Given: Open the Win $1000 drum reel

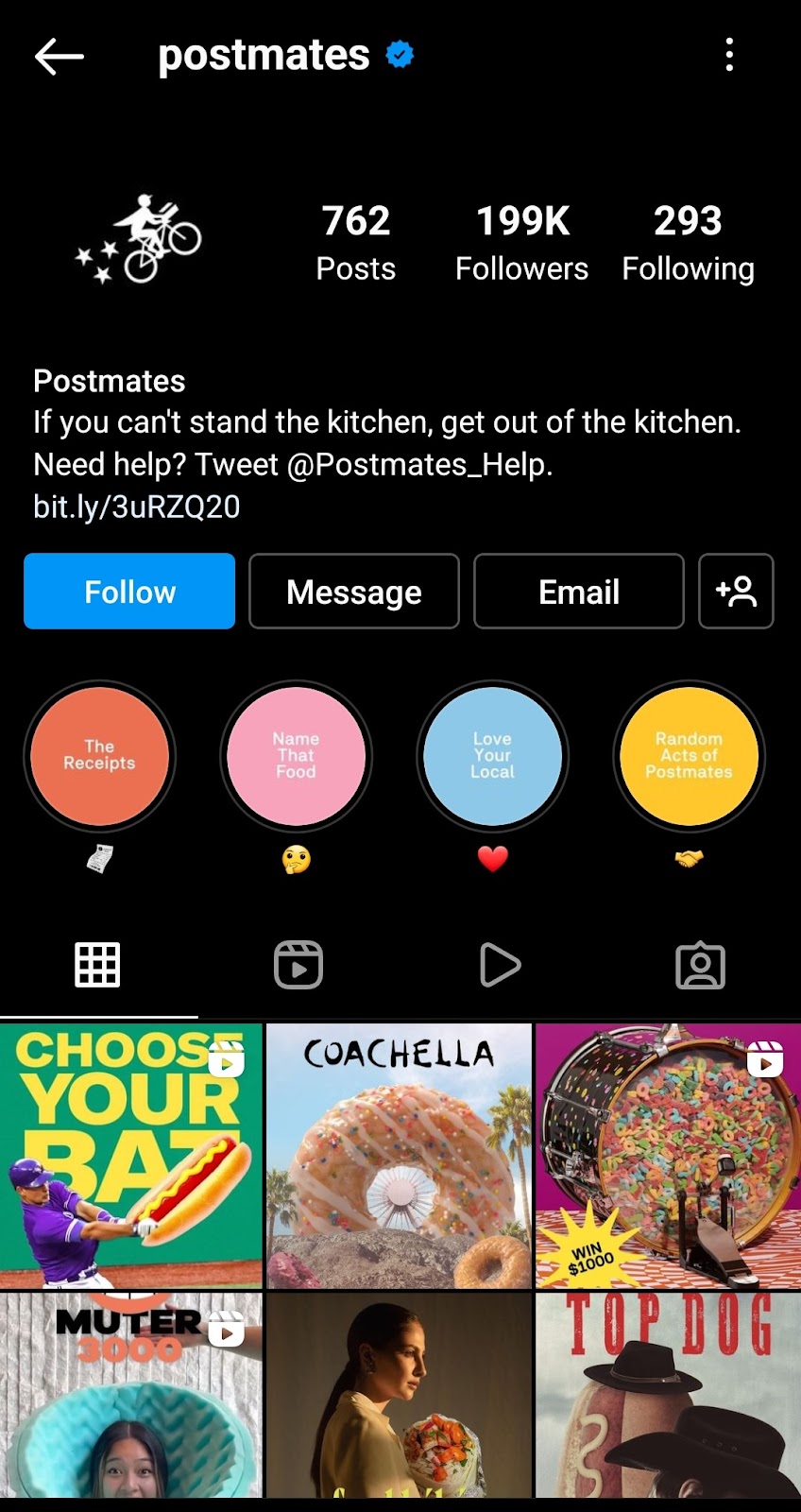Looking at the screenshot, I should (668, 1156).
